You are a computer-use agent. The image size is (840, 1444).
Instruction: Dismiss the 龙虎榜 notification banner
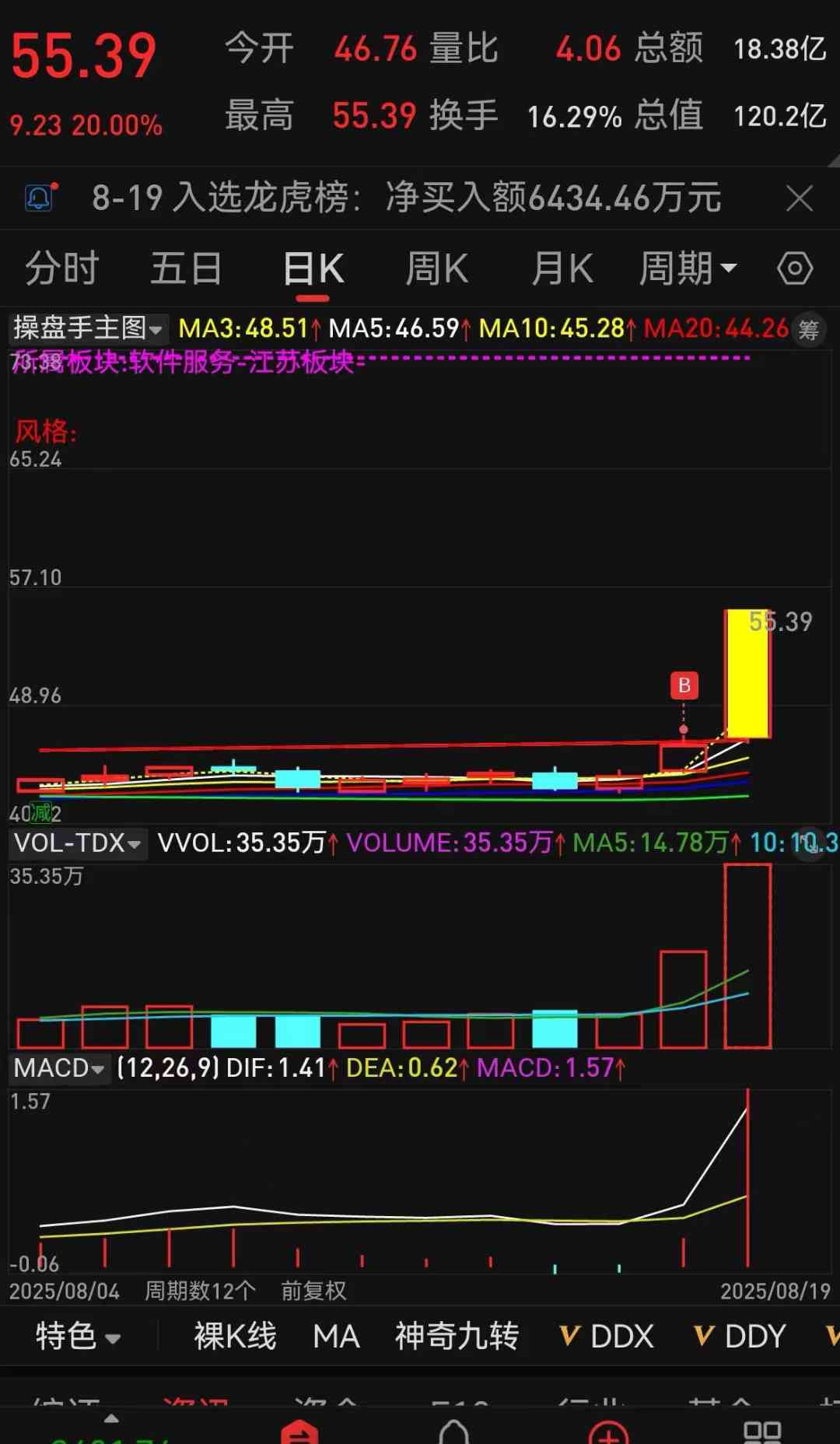pos(800,198)
